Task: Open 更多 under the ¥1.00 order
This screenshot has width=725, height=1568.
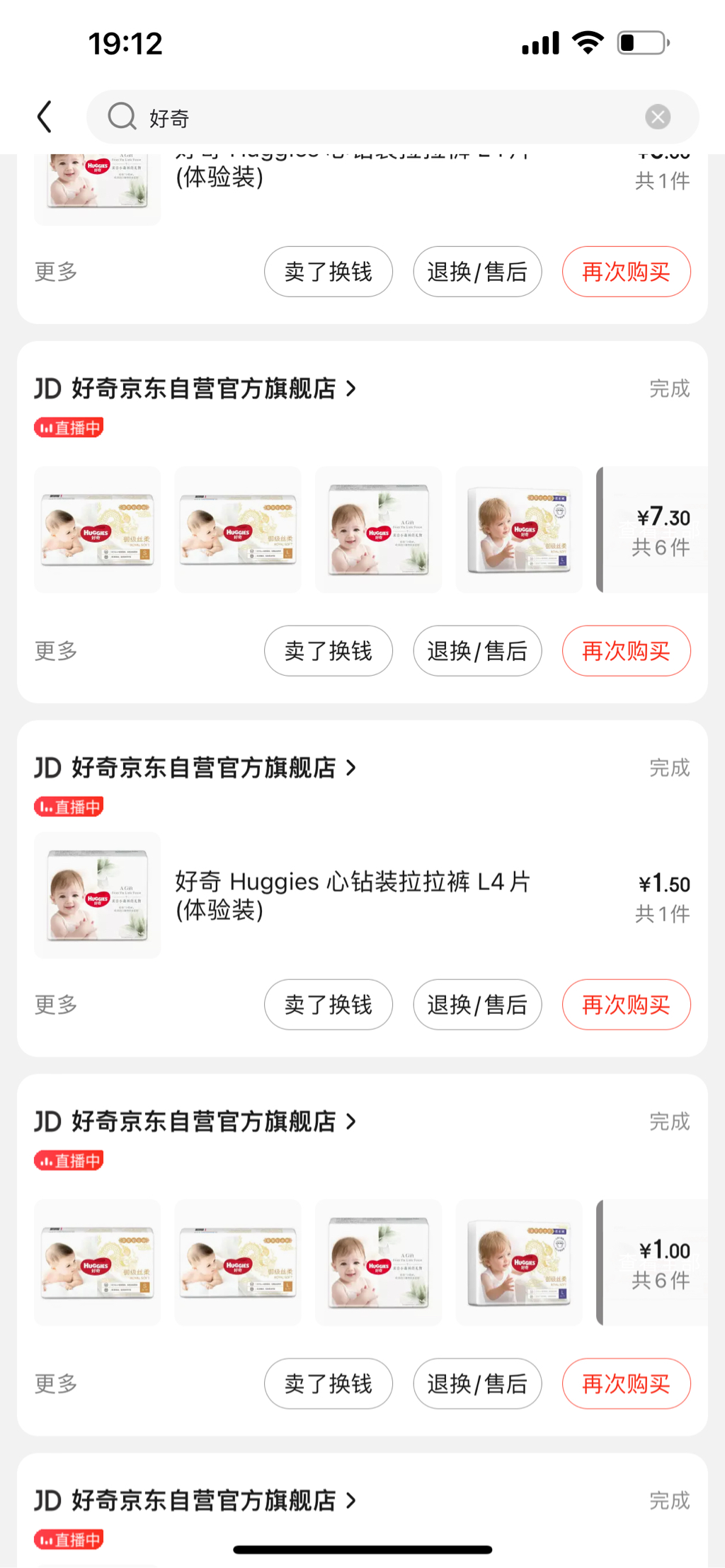Action: click(x=56, y=1384)
